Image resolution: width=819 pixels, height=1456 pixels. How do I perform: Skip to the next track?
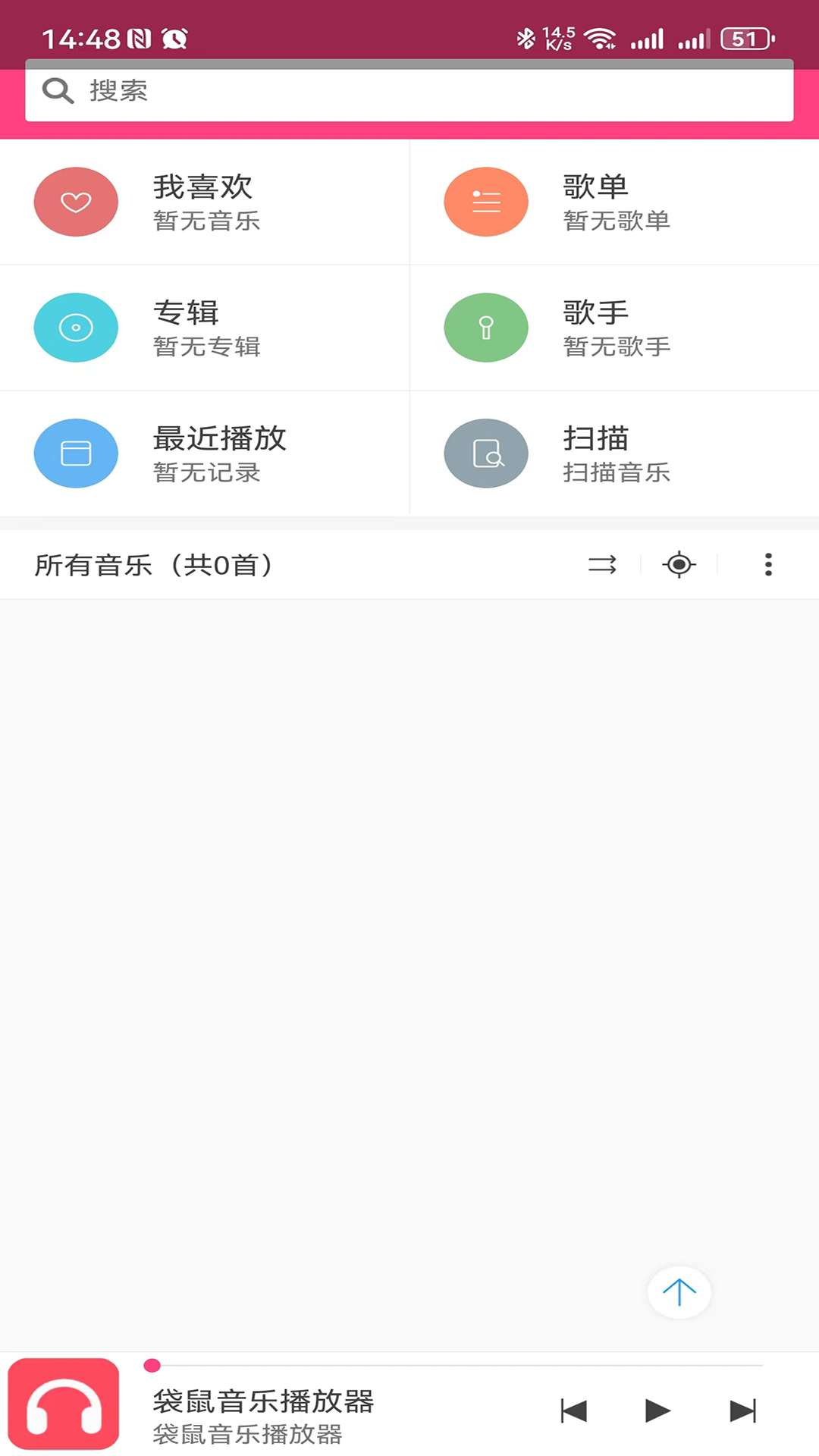tap(741, 1409)
